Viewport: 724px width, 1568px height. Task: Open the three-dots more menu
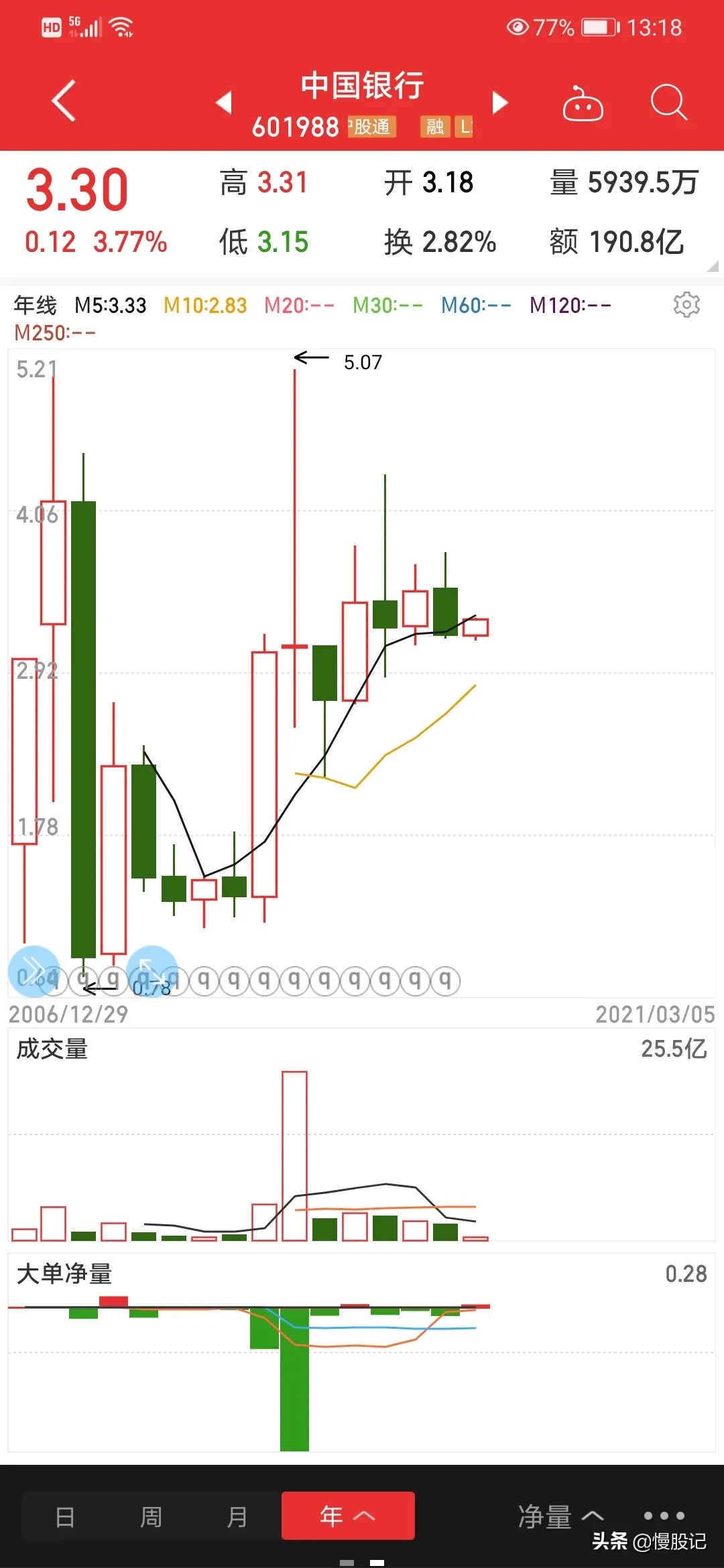coord(664,1516)
